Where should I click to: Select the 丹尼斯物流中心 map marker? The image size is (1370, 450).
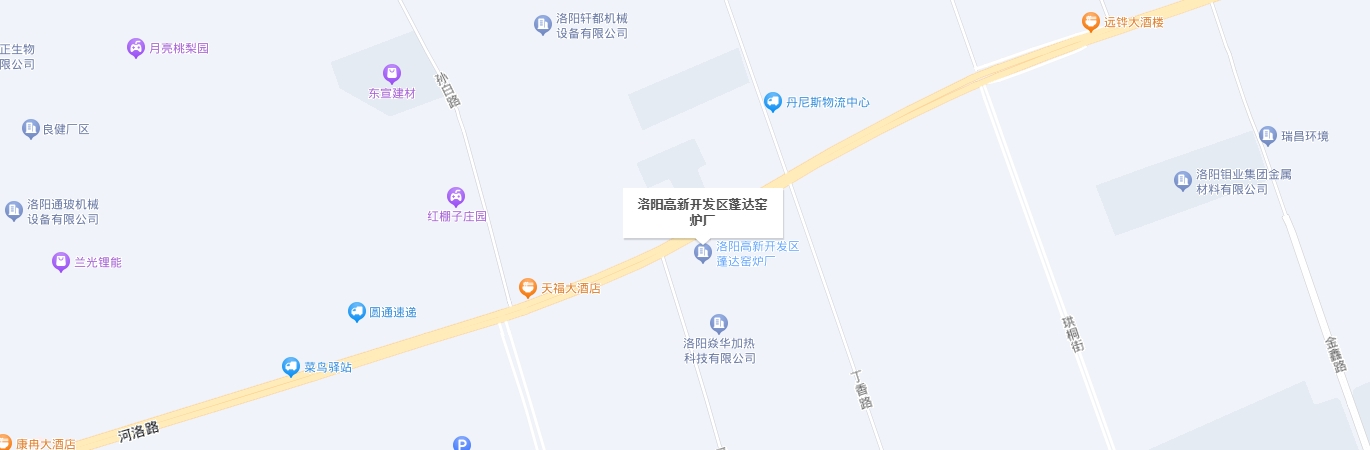click(x=772, y=102)
